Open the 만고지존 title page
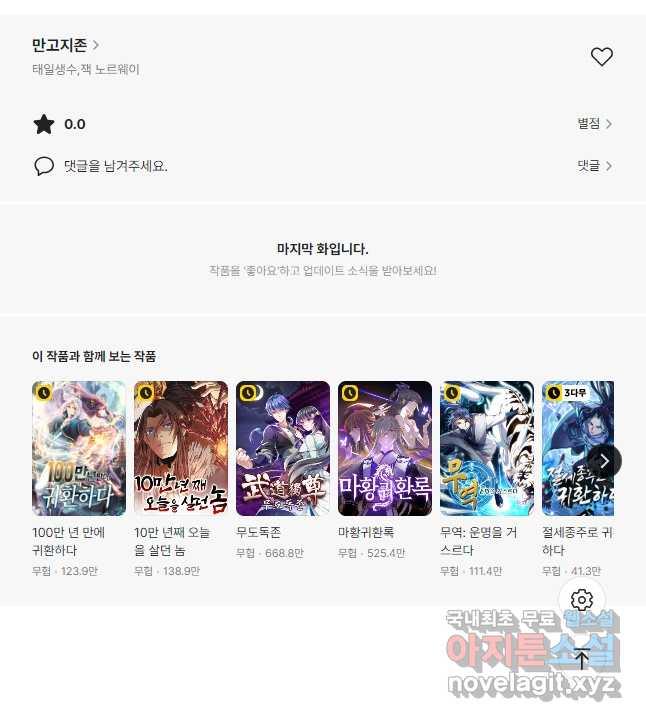This screenshot has width=646, height=722. coord(65,45)
